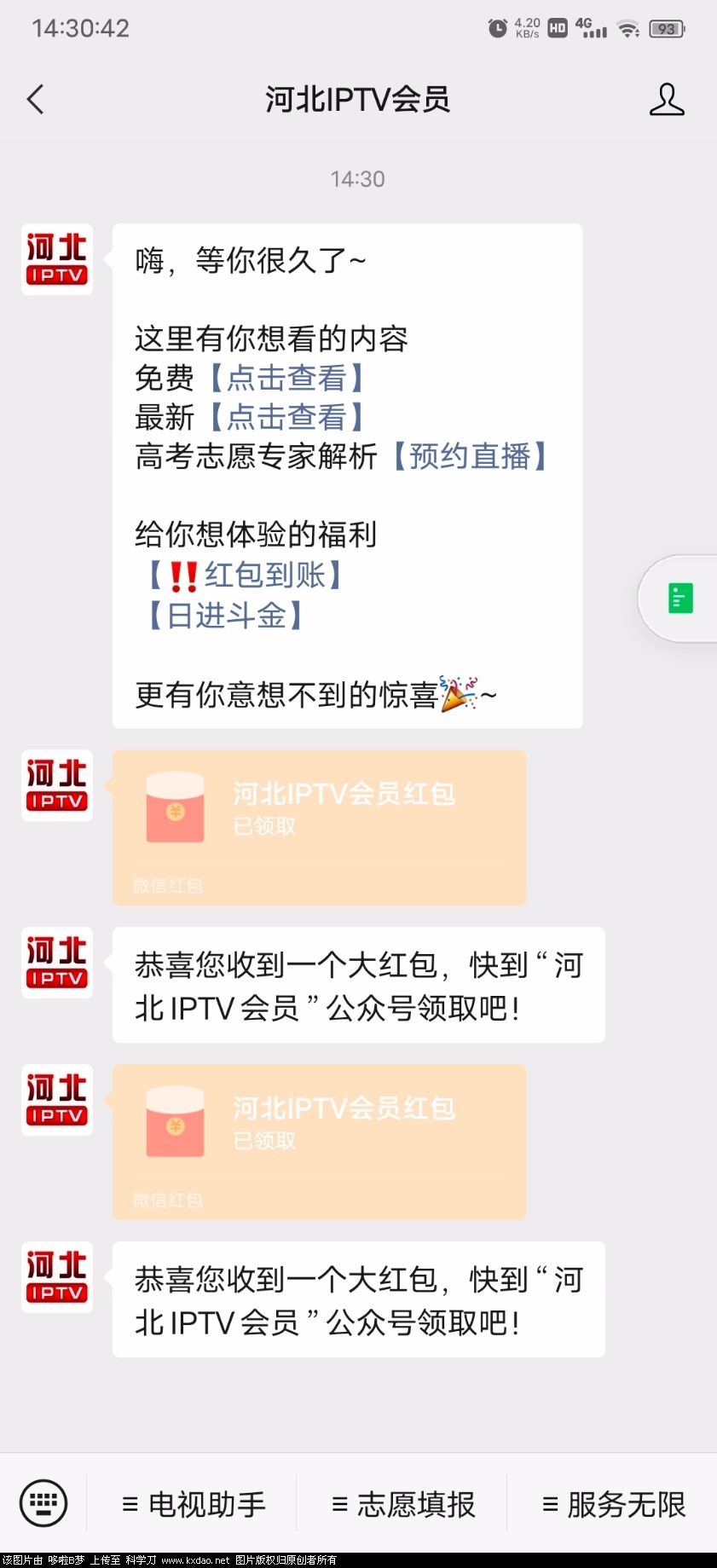Switch to keyboard input using the bottom-left icon
Screen dimensions: 717x1568
point(41,1502)
